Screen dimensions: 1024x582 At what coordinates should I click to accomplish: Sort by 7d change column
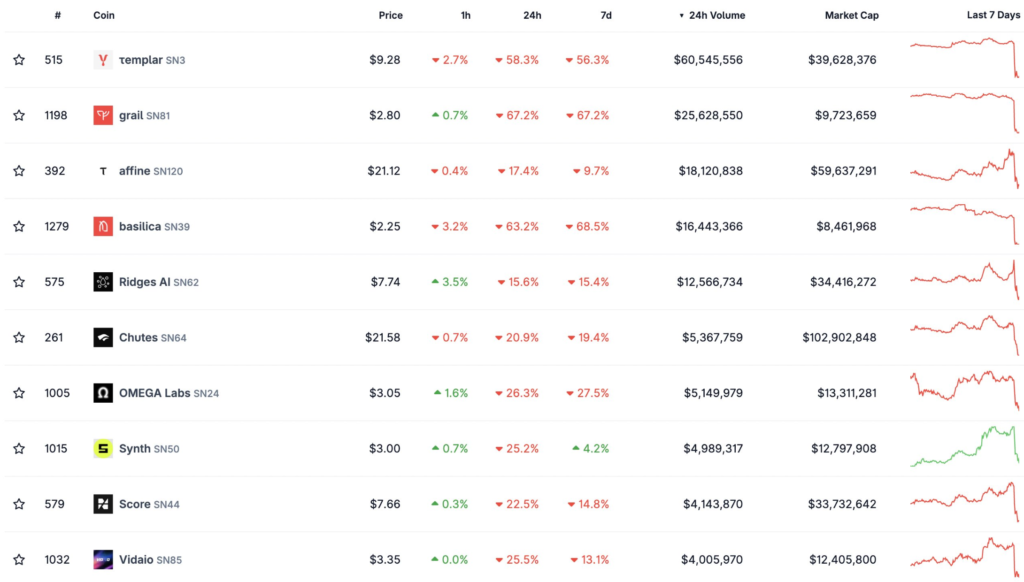606,16
